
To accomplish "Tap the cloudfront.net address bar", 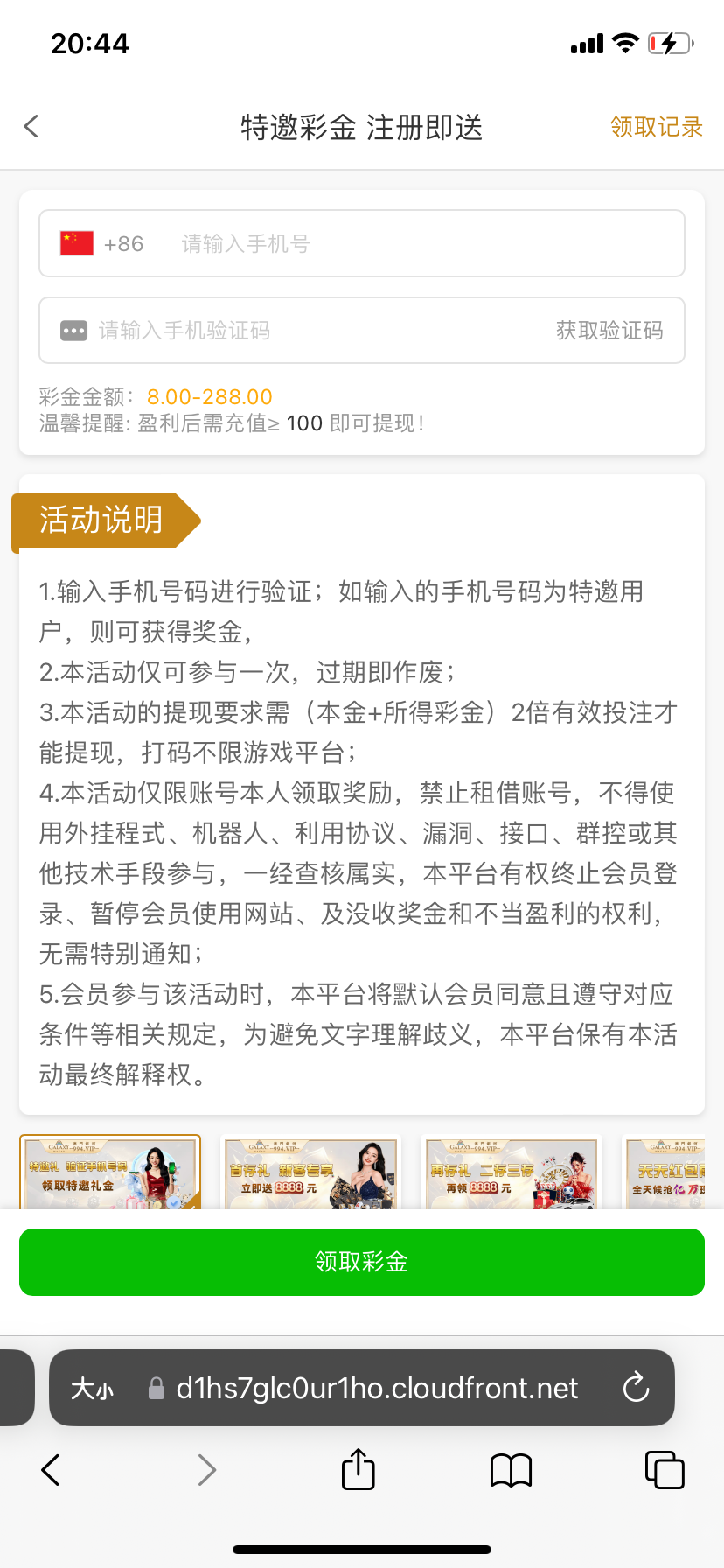I will (376, 1389).
